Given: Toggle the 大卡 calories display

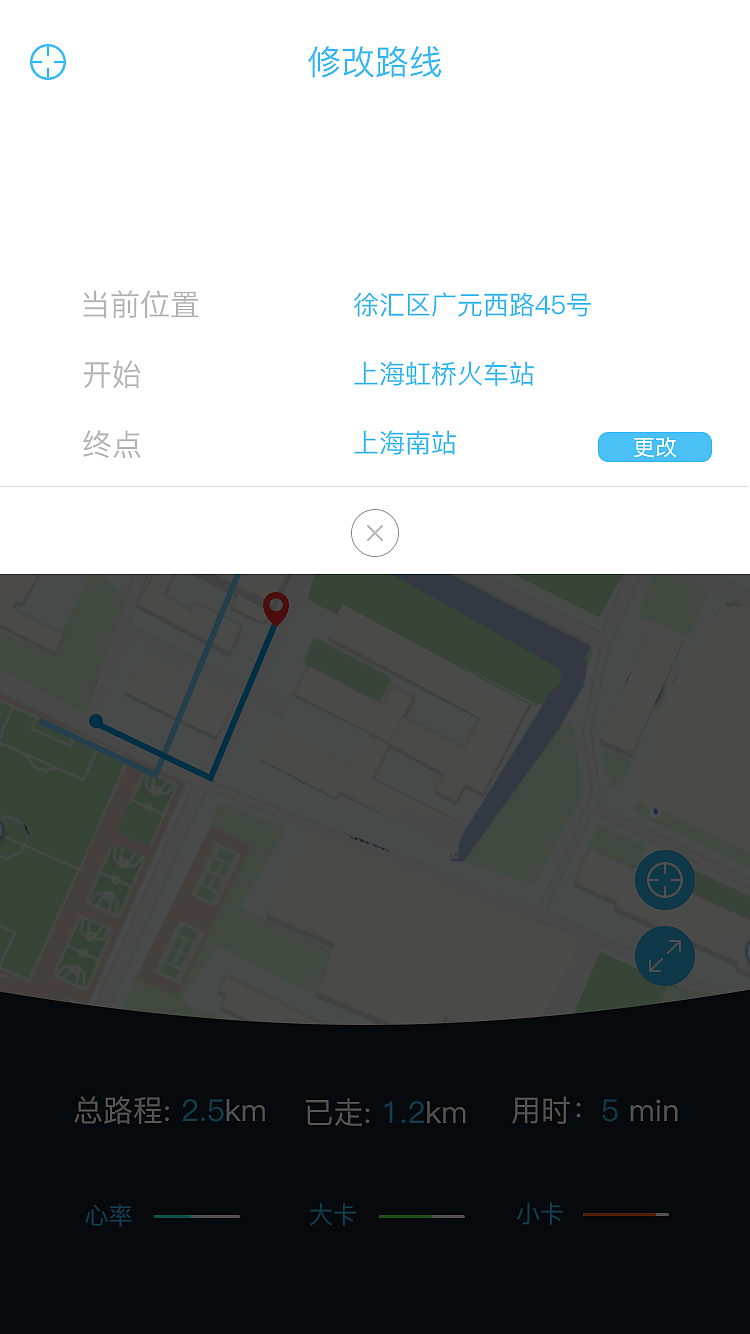Looking at the screenshot, I should 332,1214.
